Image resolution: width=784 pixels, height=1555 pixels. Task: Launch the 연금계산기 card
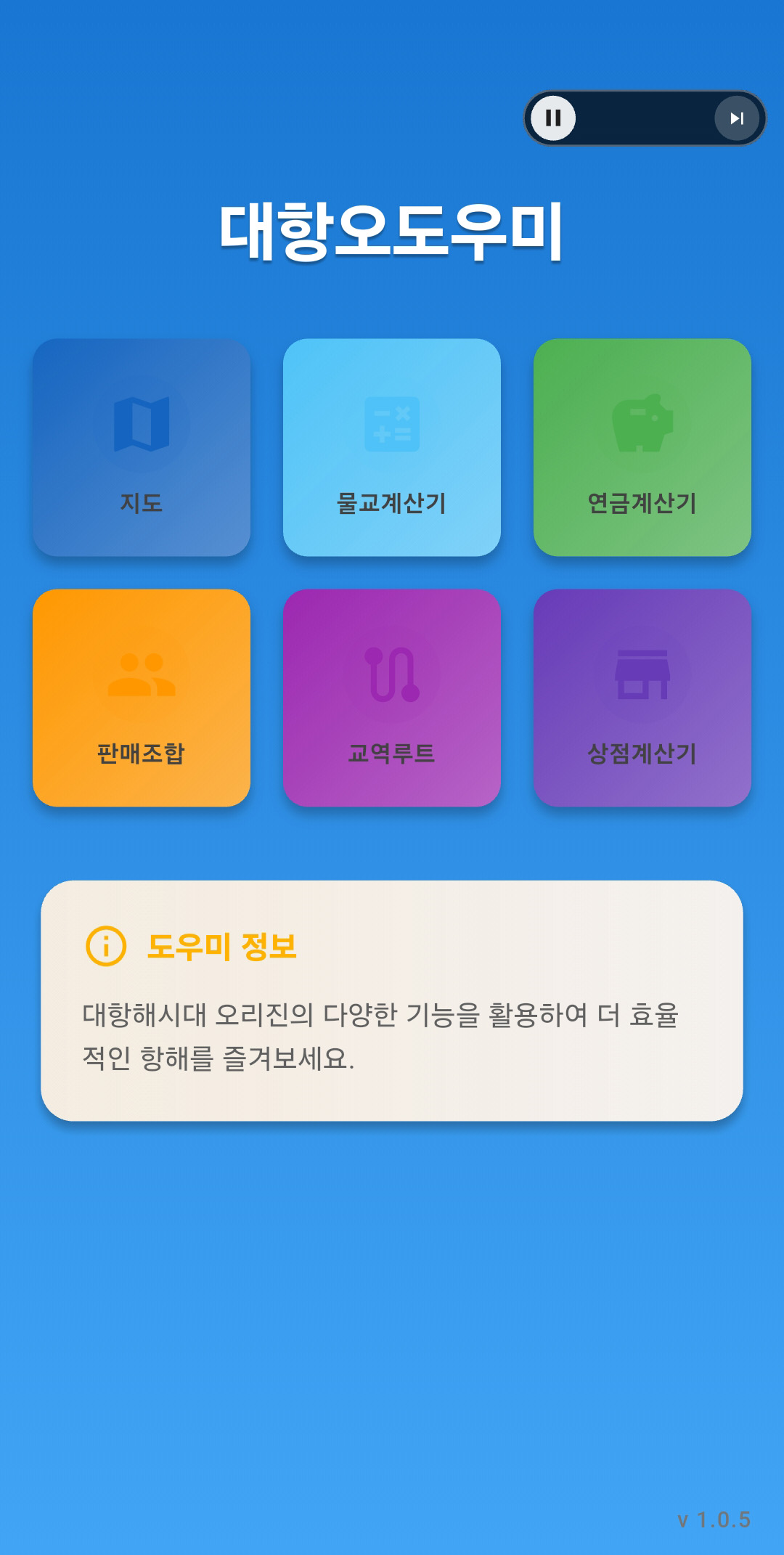(x=642, y=447)
